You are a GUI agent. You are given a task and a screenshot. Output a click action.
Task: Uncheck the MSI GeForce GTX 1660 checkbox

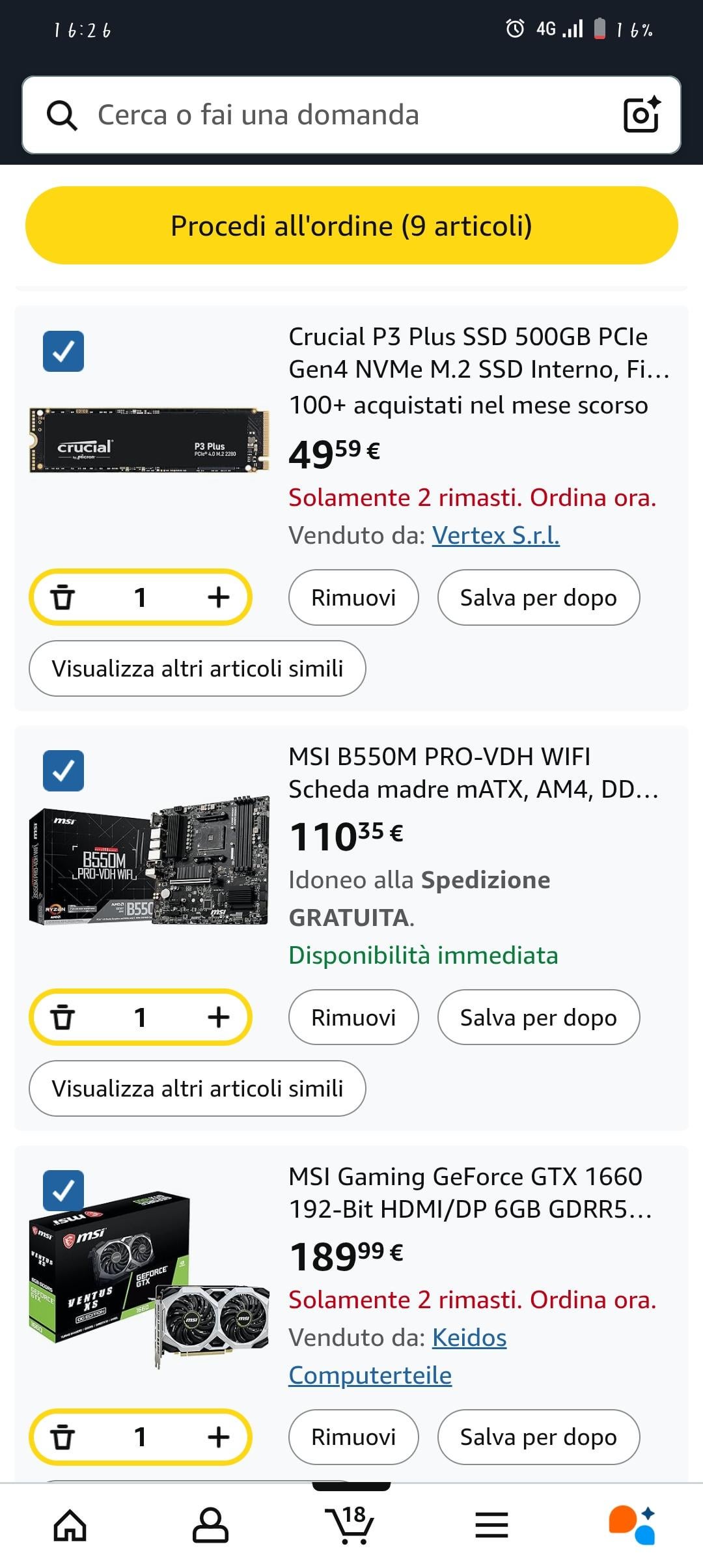[x=63, y=1190]
